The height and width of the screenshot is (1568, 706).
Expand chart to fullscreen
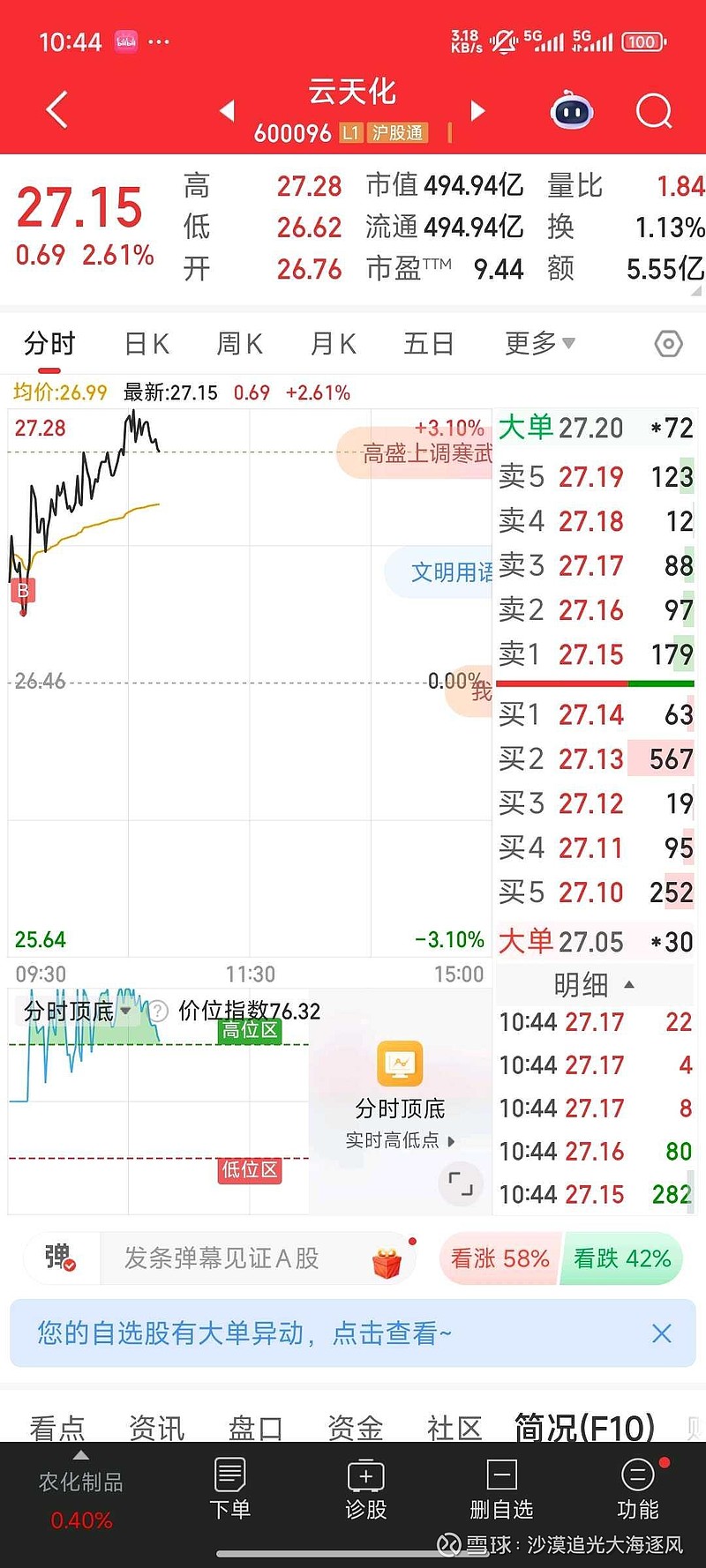461,1183
